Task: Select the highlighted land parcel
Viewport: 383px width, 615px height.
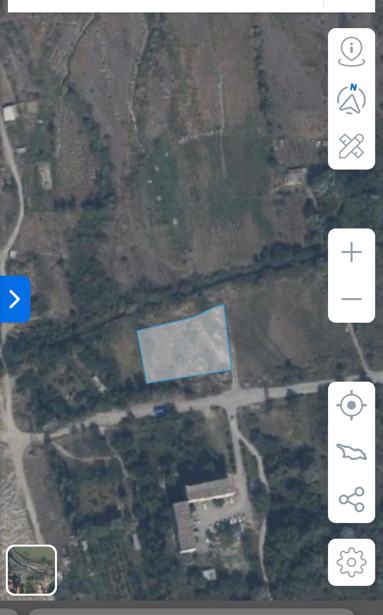Action: tap(184, 344)
